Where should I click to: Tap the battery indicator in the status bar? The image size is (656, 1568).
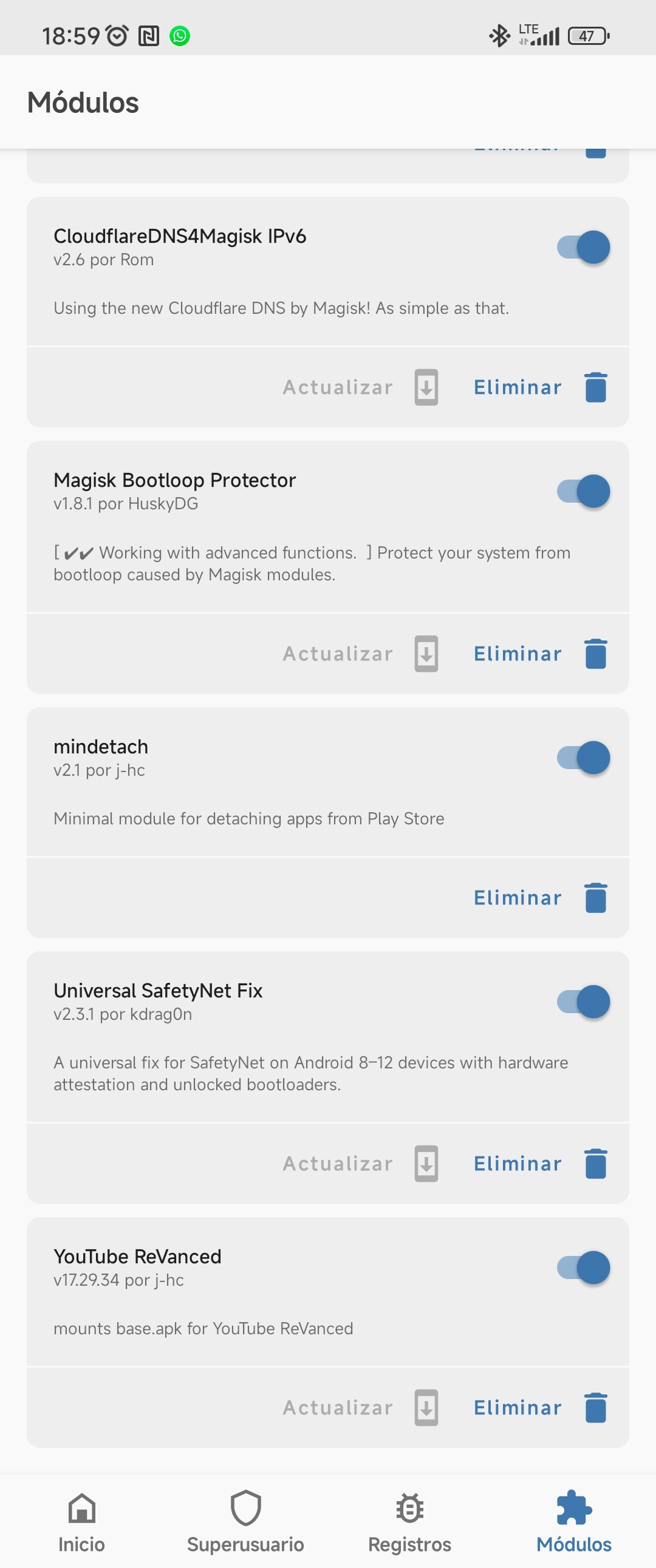click(587, 35)
